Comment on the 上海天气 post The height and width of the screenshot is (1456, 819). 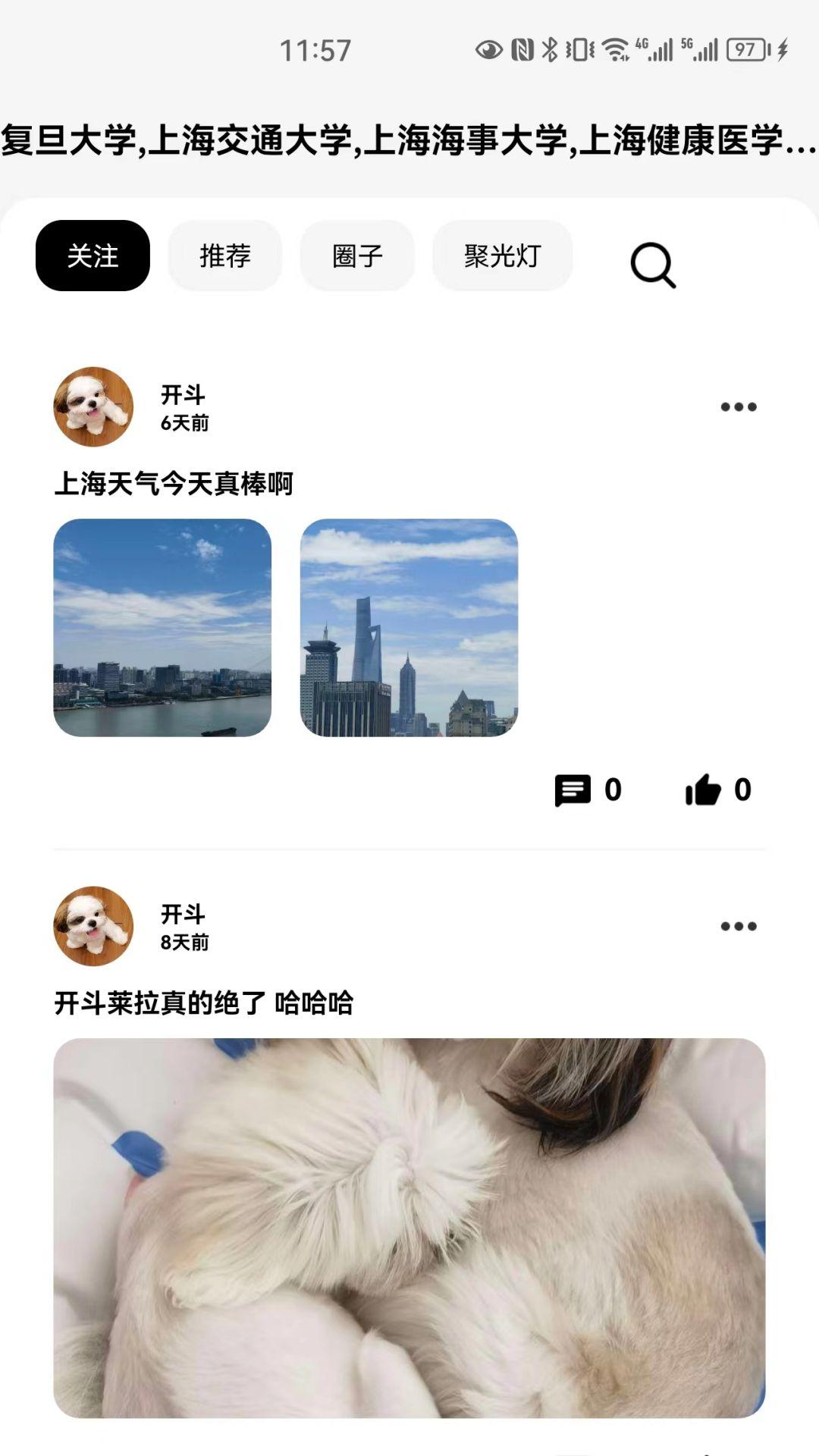573,790
